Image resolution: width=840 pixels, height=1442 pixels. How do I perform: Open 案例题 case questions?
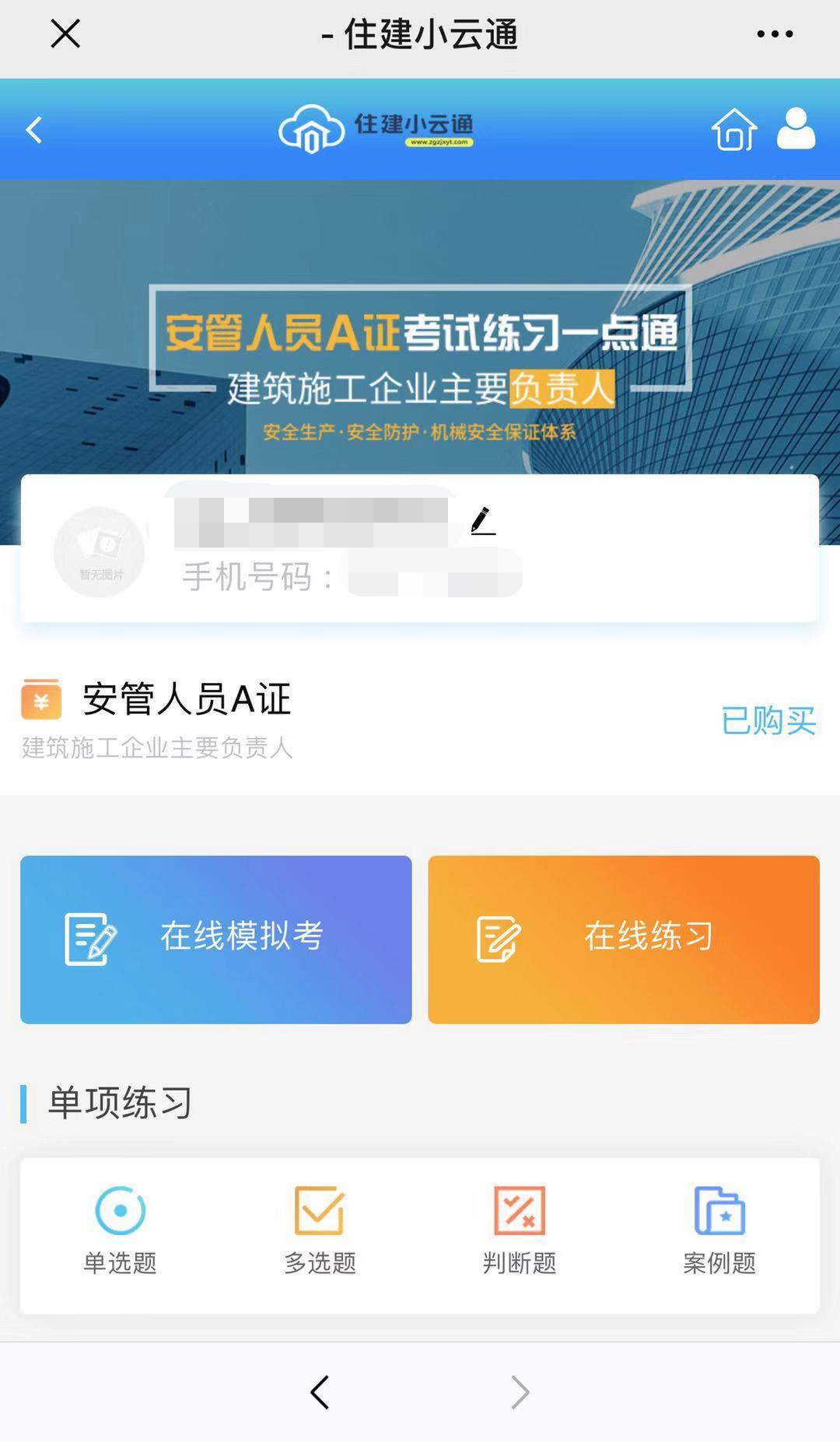[719, 1230]
